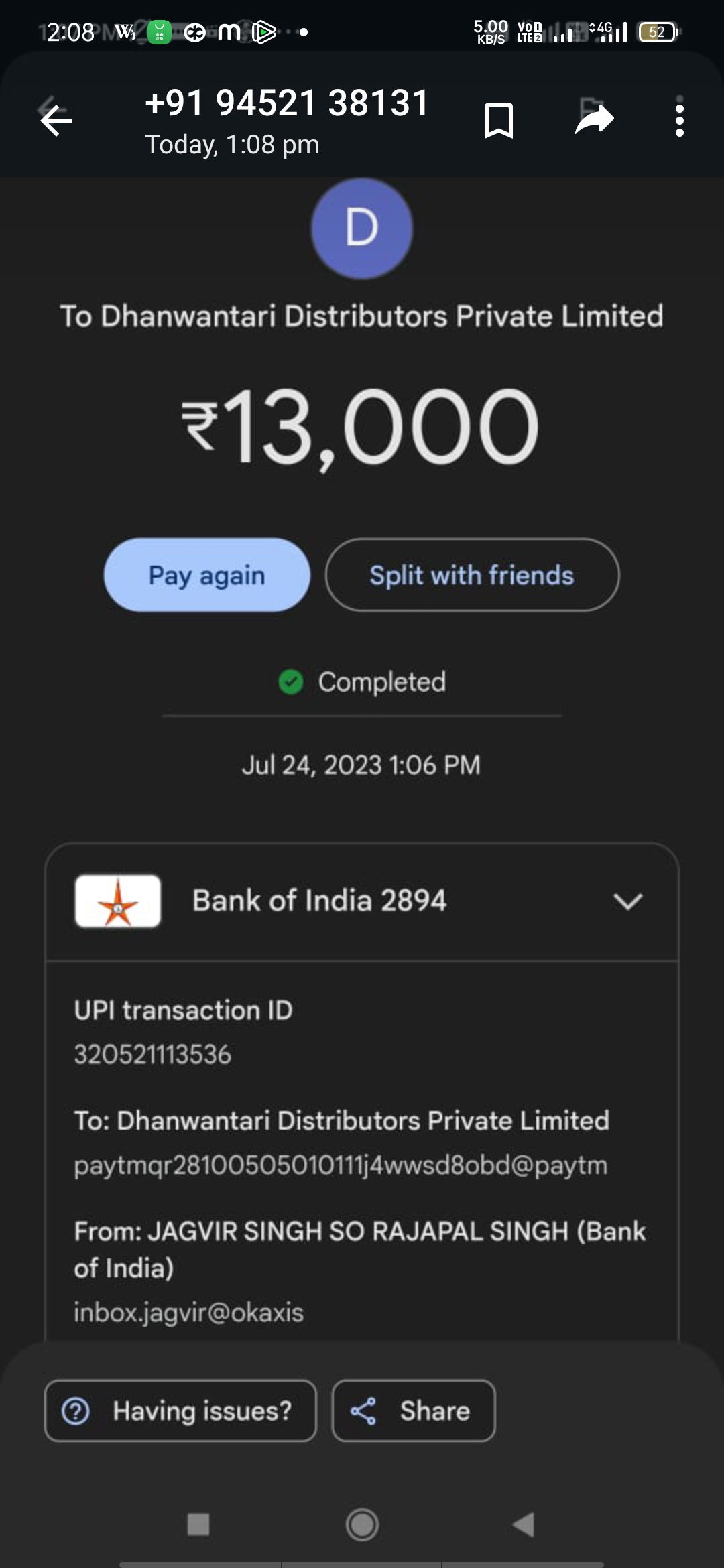Go to the Android home screen
Viewport: 724px width, 1568px height.
[x=362, y=1525]
